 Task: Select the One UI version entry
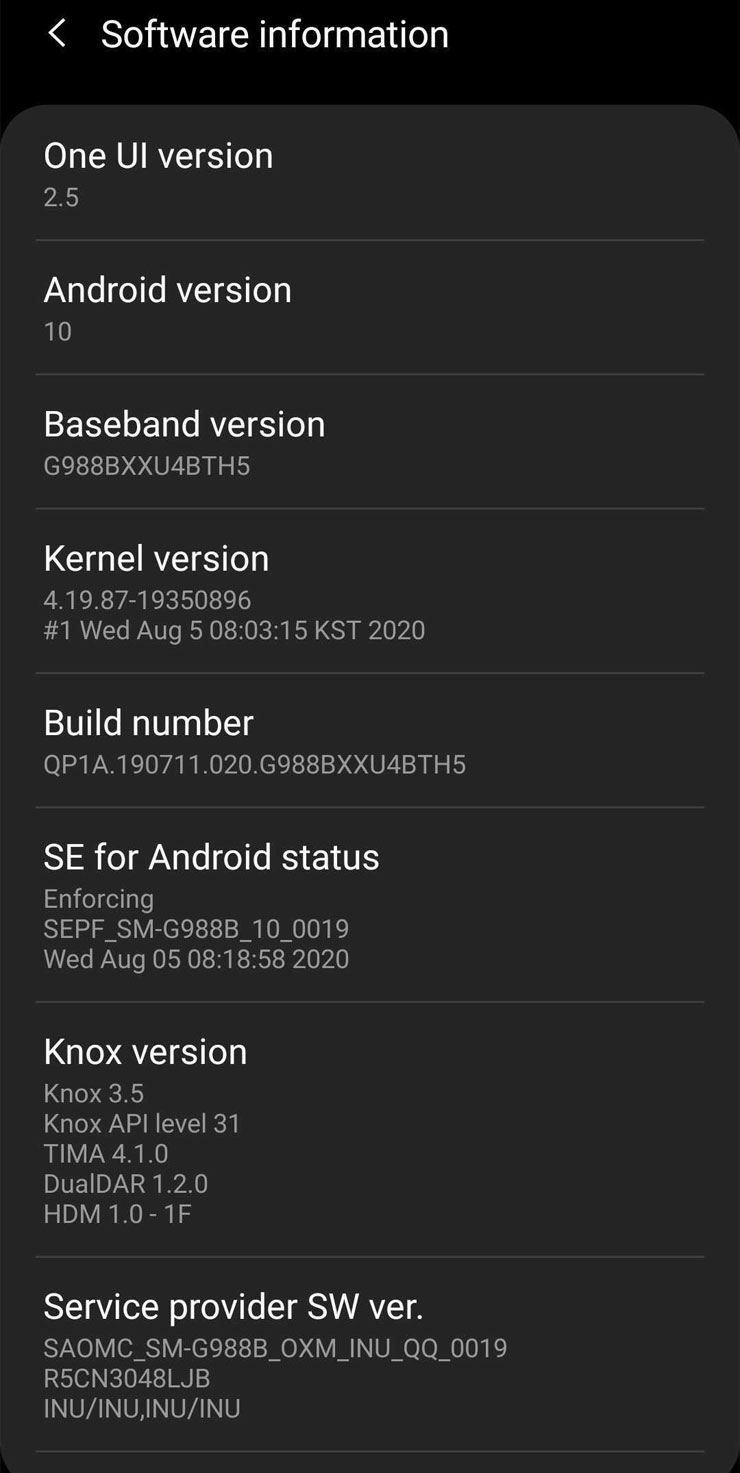click(158, 156)
